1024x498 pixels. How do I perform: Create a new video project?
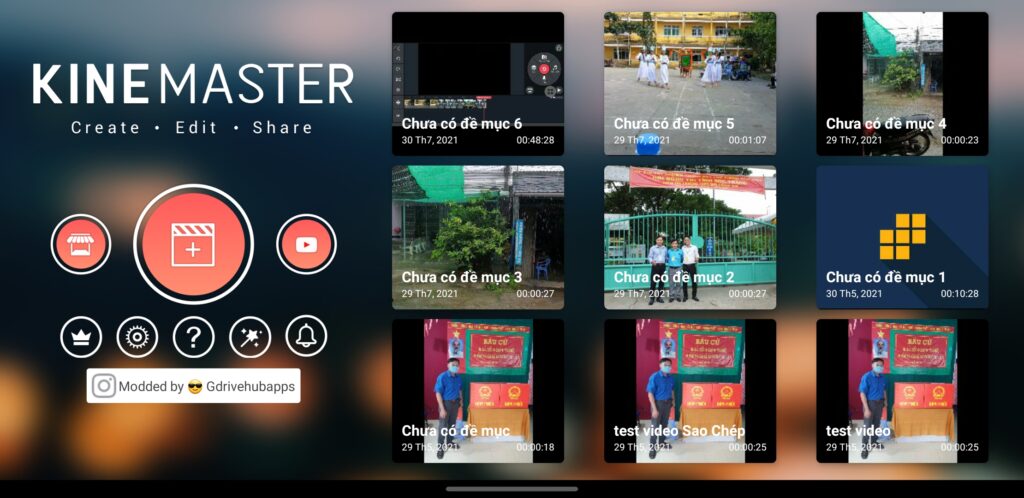coord(193,244)
